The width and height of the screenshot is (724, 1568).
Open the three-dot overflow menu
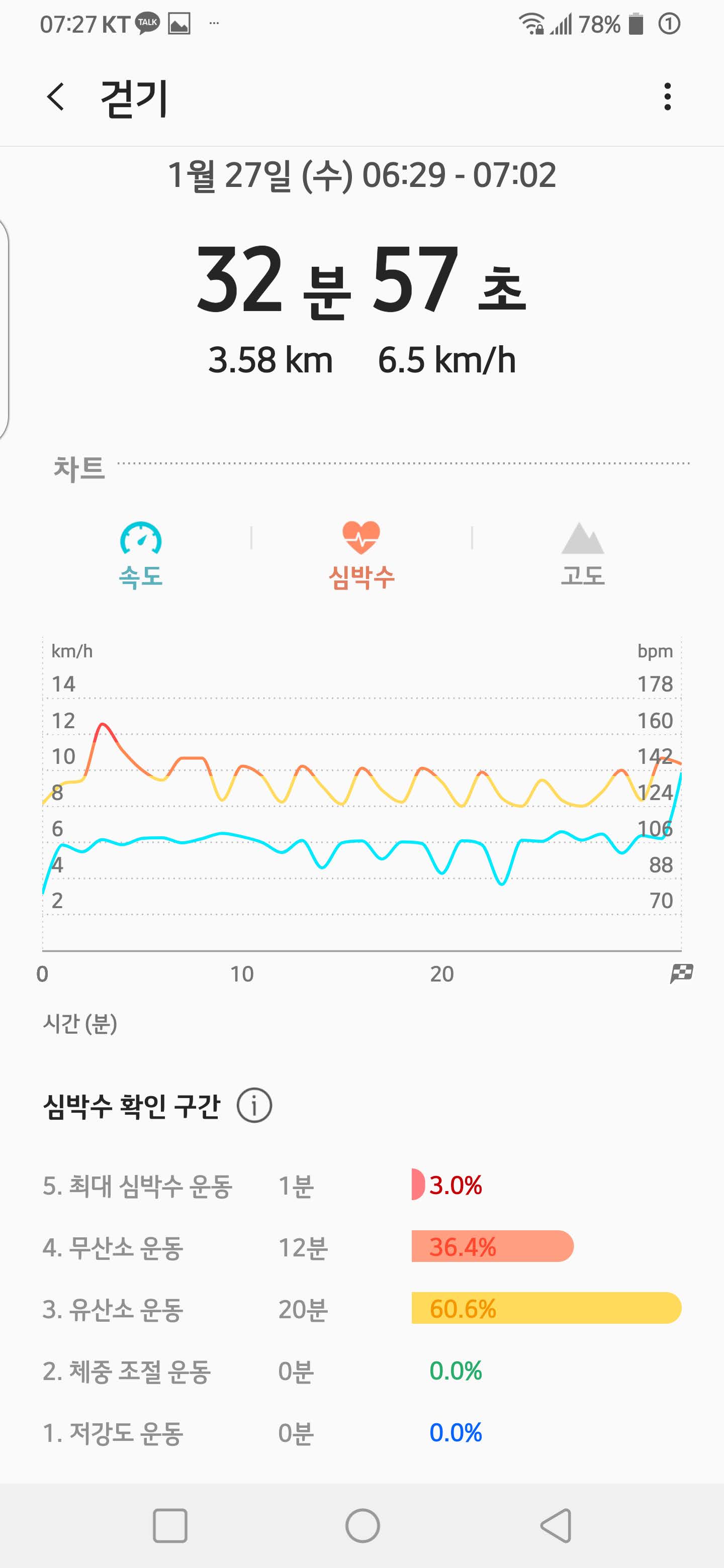pyautogui.click(x=667, y=97)
